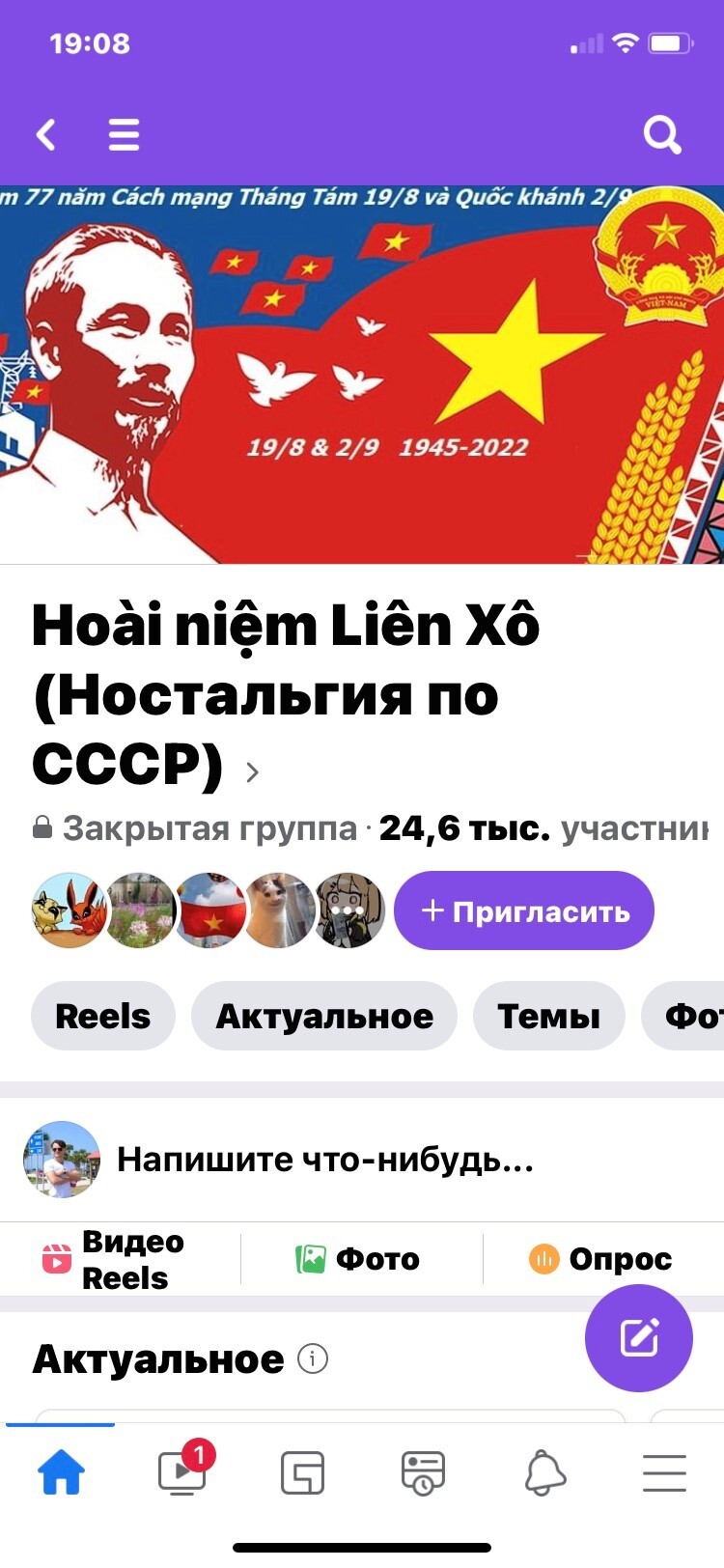The image size is (724, 1568).
Task: Select the Темы chip
Action: point(548,1016)
